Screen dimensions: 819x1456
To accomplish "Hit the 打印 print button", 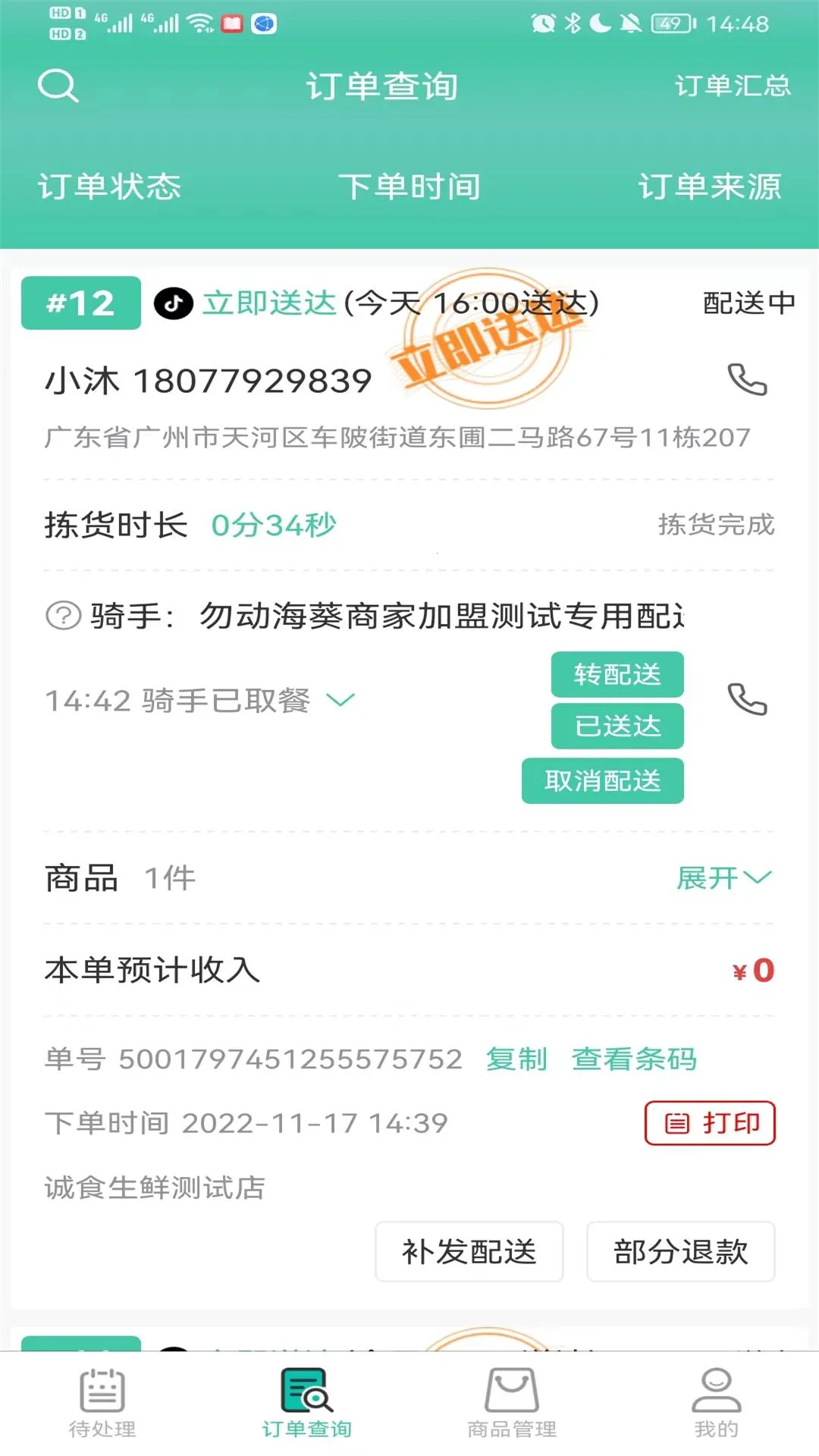I will click(x=711, y=1125).
